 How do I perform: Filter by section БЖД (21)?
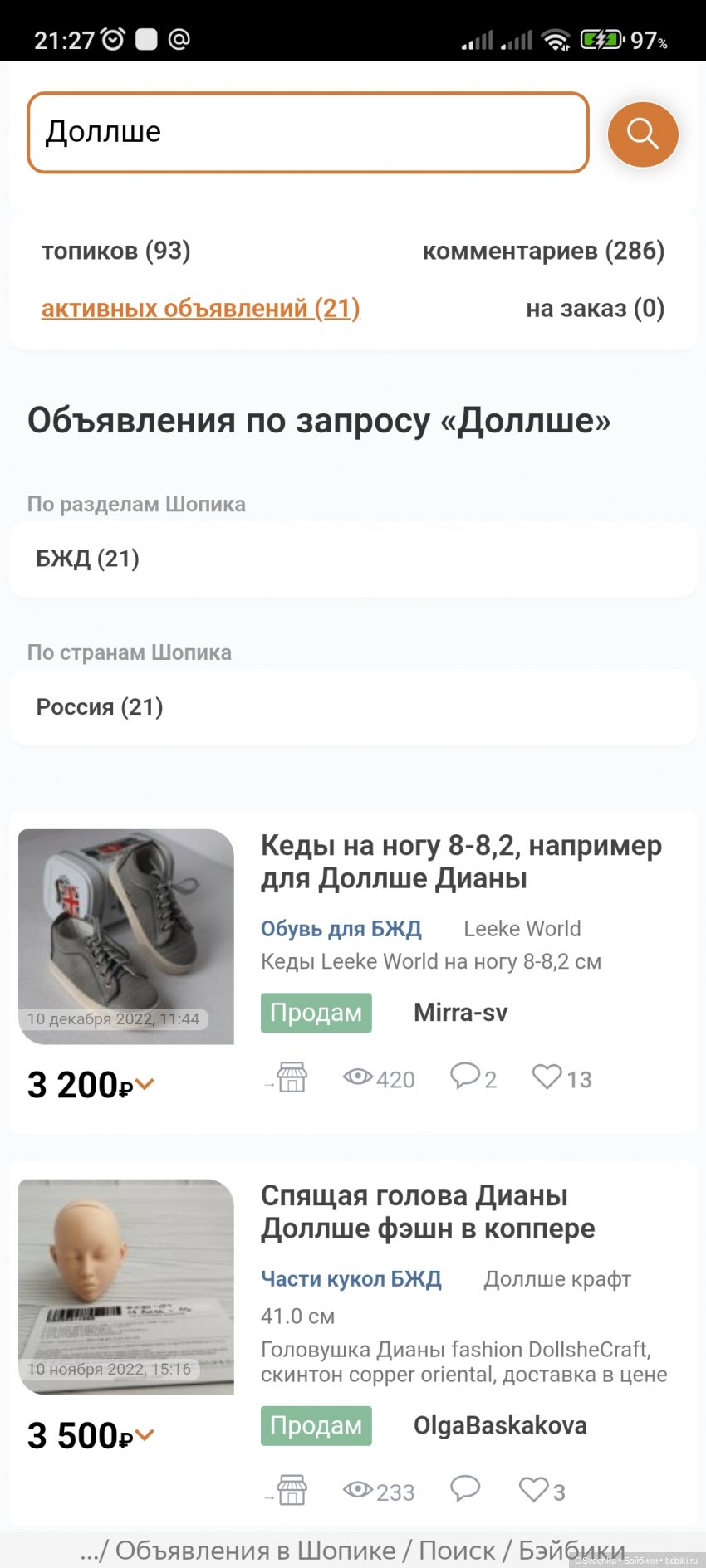pyautogui.click(x=87, y=559)
